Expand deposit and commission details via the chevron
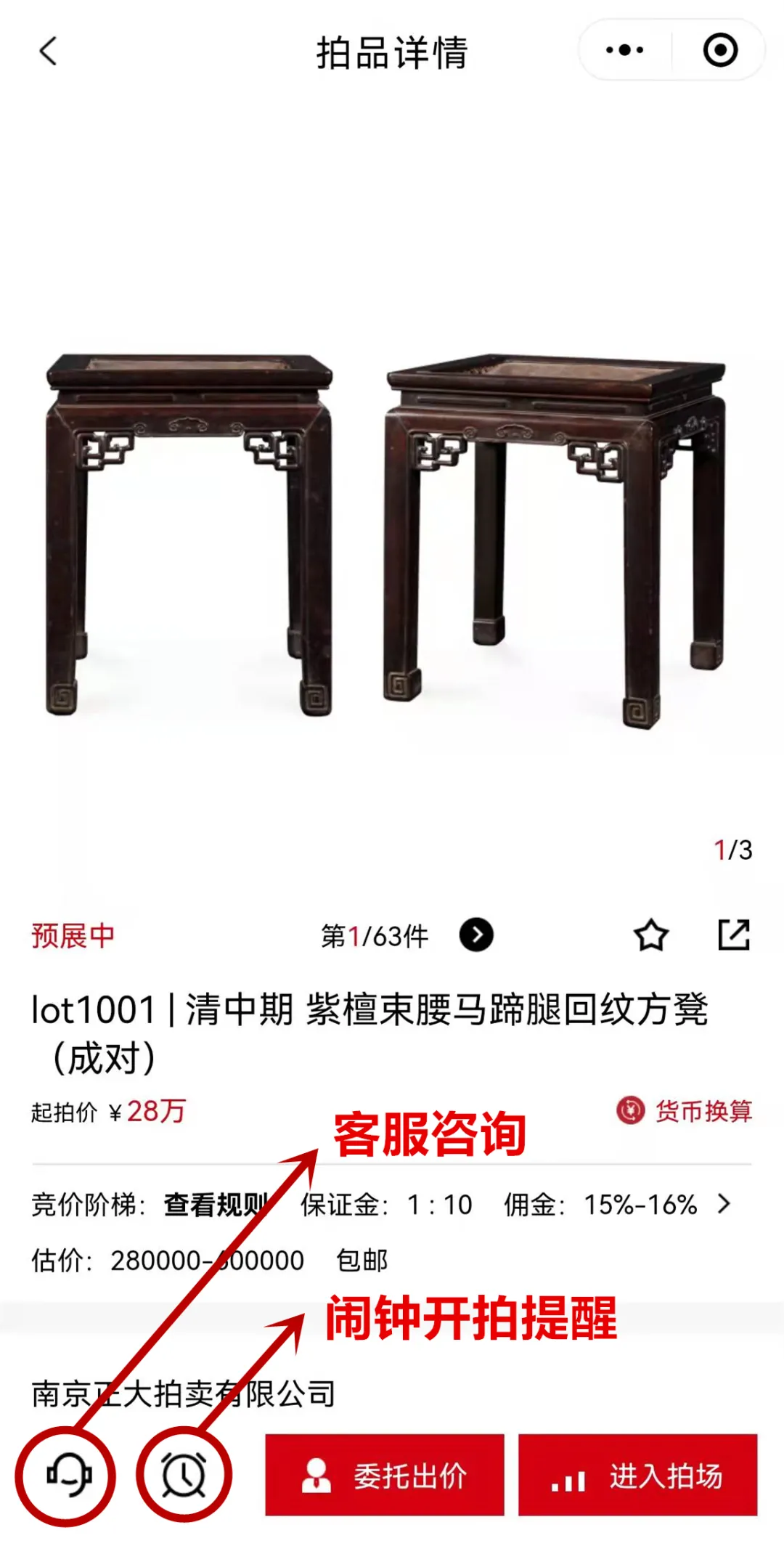The height and width of the screenshot is (1546, 784). pyautogui.click(x=724, y=1204)
